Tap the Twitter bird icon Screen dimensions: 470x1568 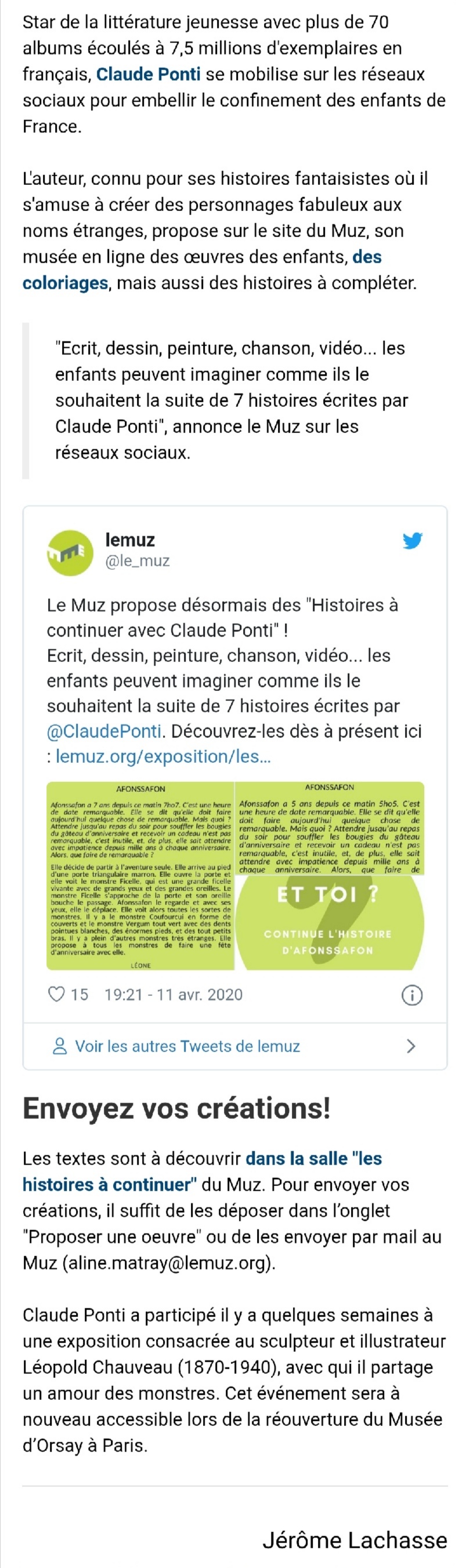pos(412,540)
